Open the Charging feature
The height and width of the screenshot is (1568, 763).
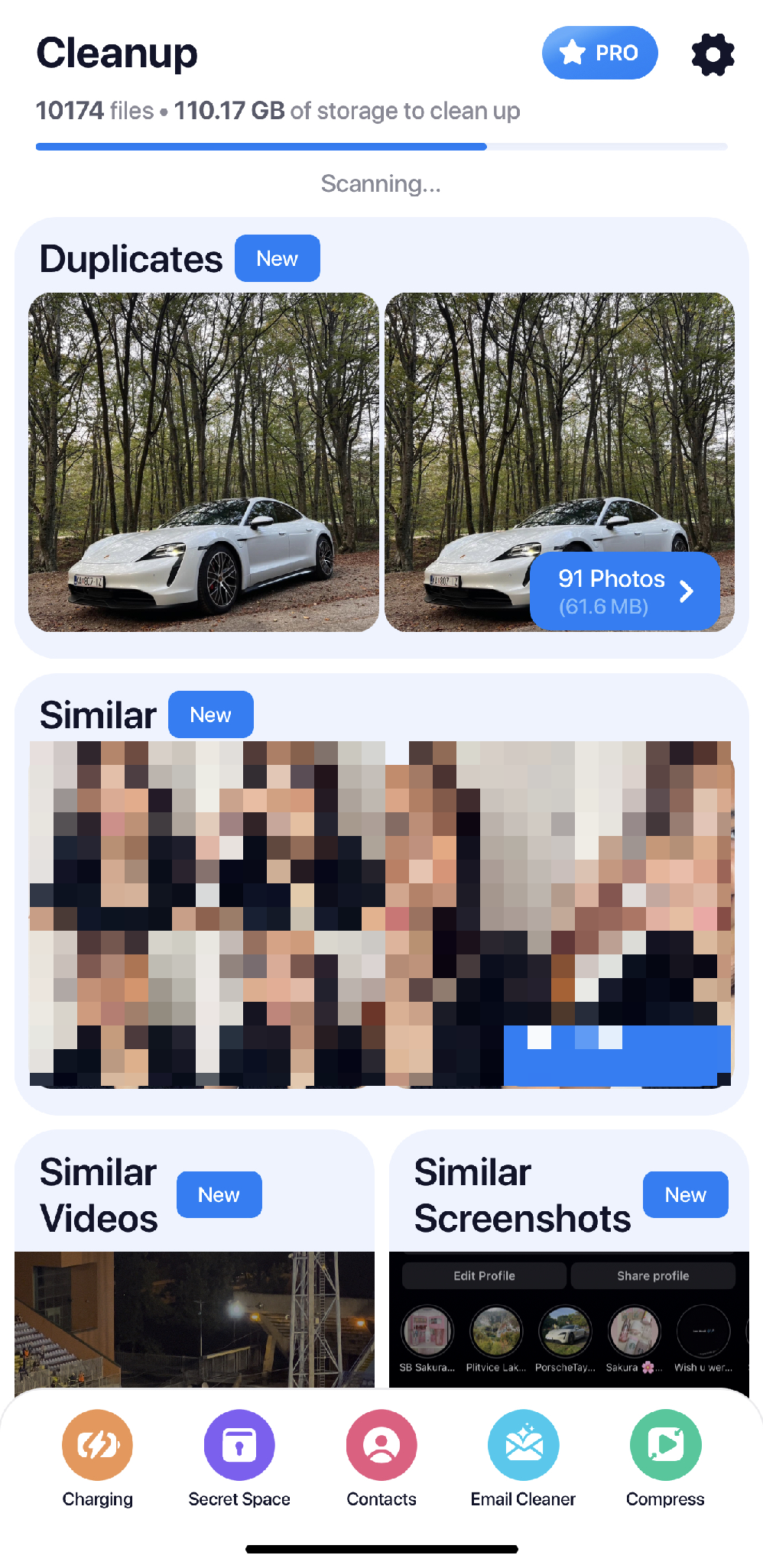[x=97, y=1458]
